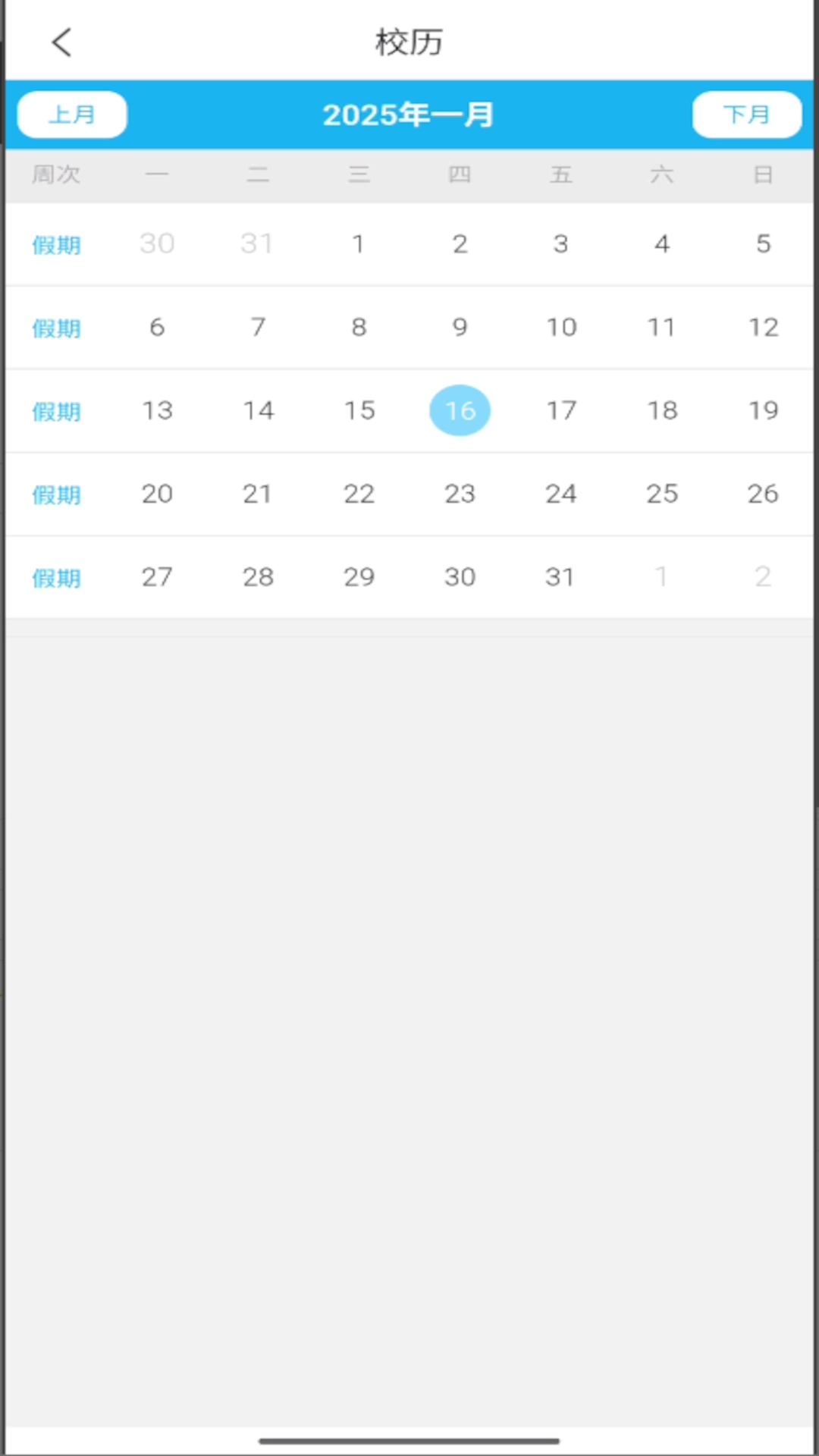Pick date 19 in the calendar
The width and height of the screenshot is (819, 1456).
[x=763, y=410]
